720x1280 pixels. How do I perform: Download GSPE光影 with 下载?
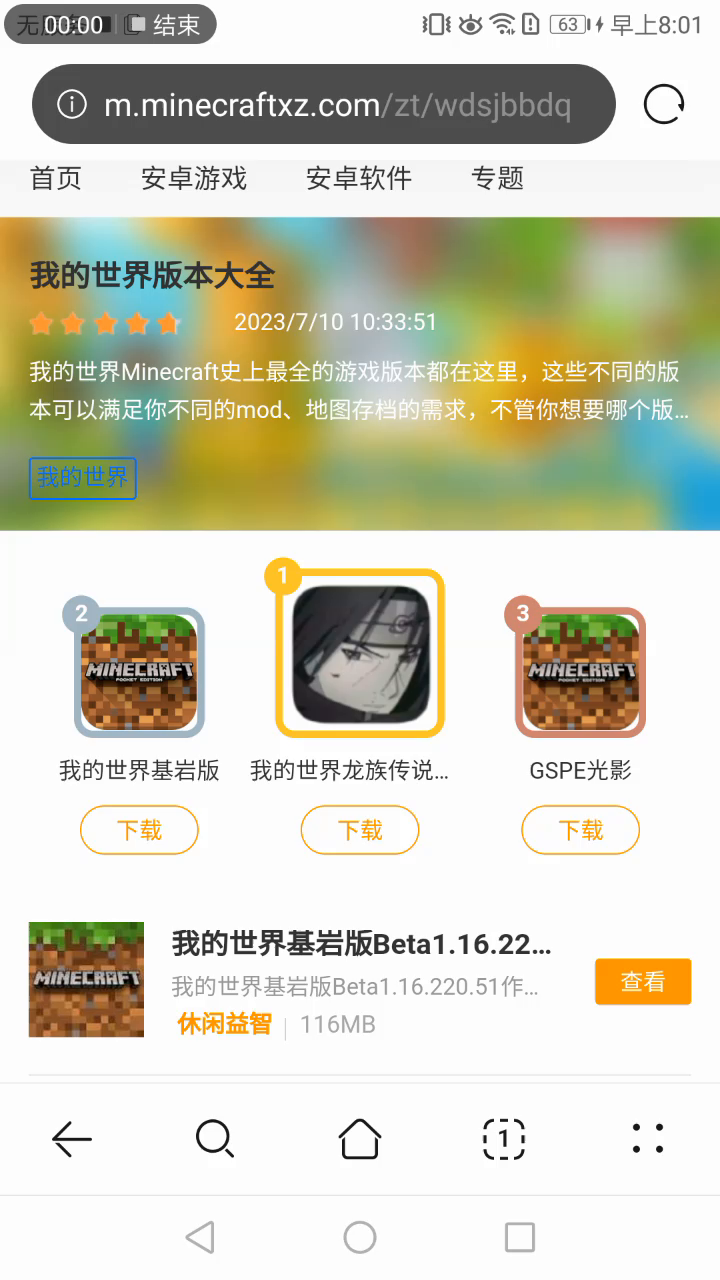pos(581,831)
